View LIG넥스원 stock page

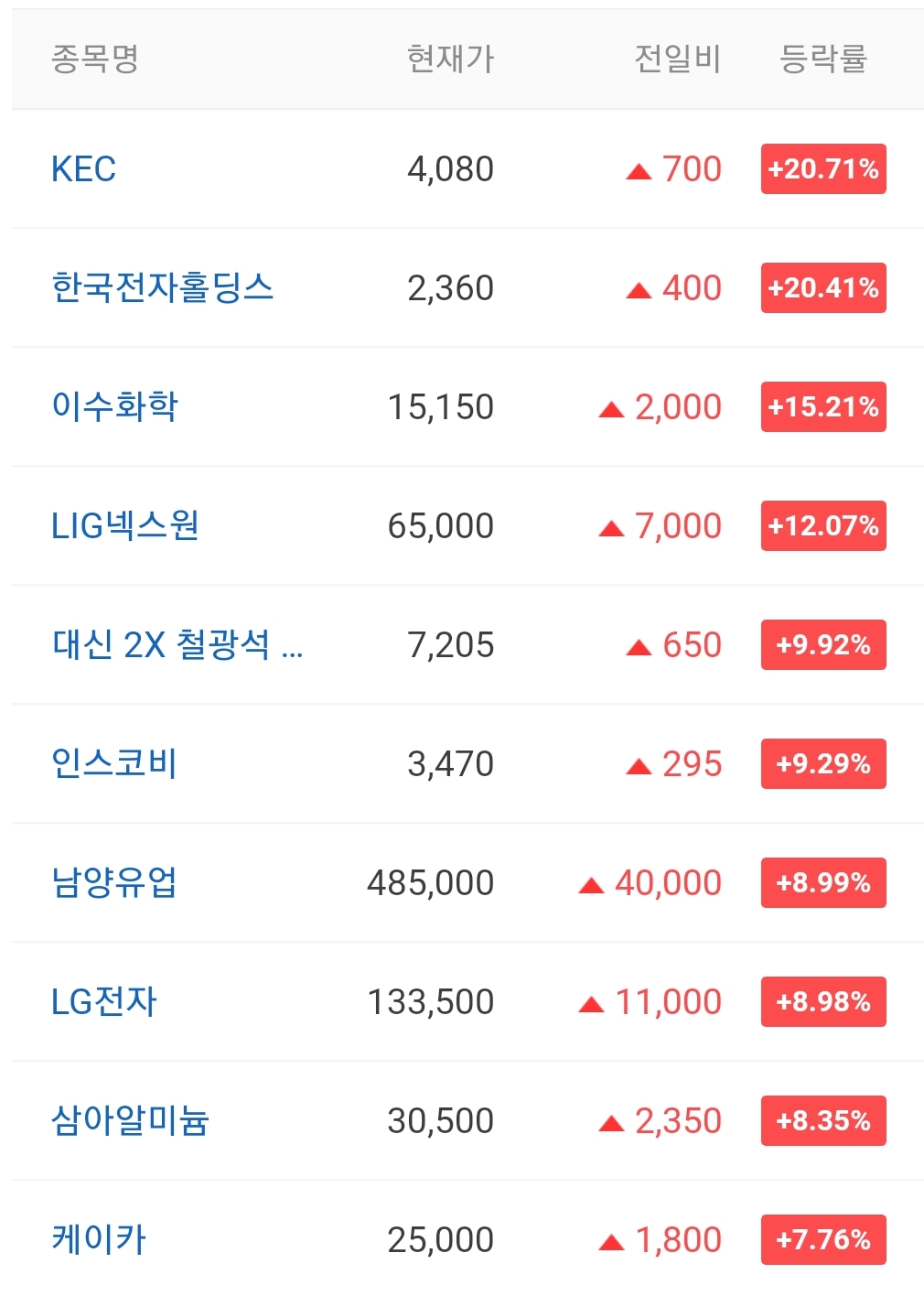click(x=124, y=526)
